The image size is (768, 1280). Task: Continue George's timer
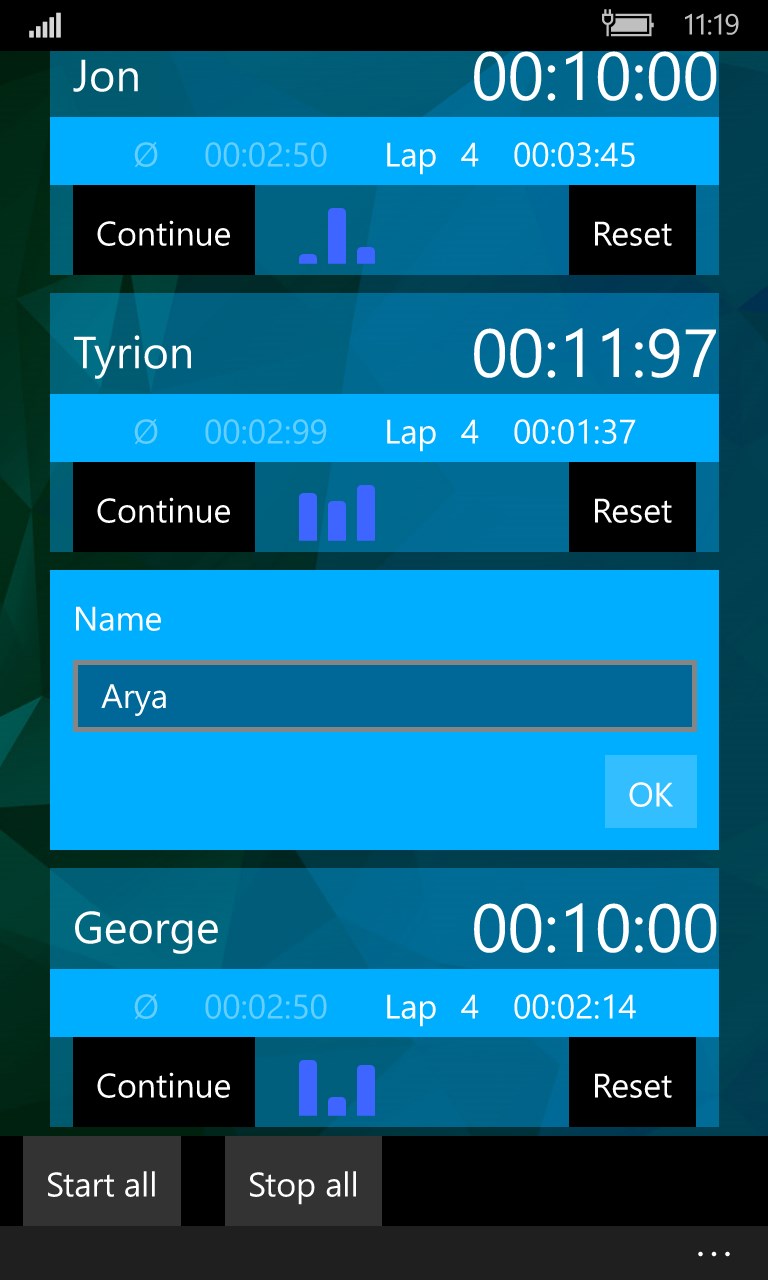pos(163,1086)
